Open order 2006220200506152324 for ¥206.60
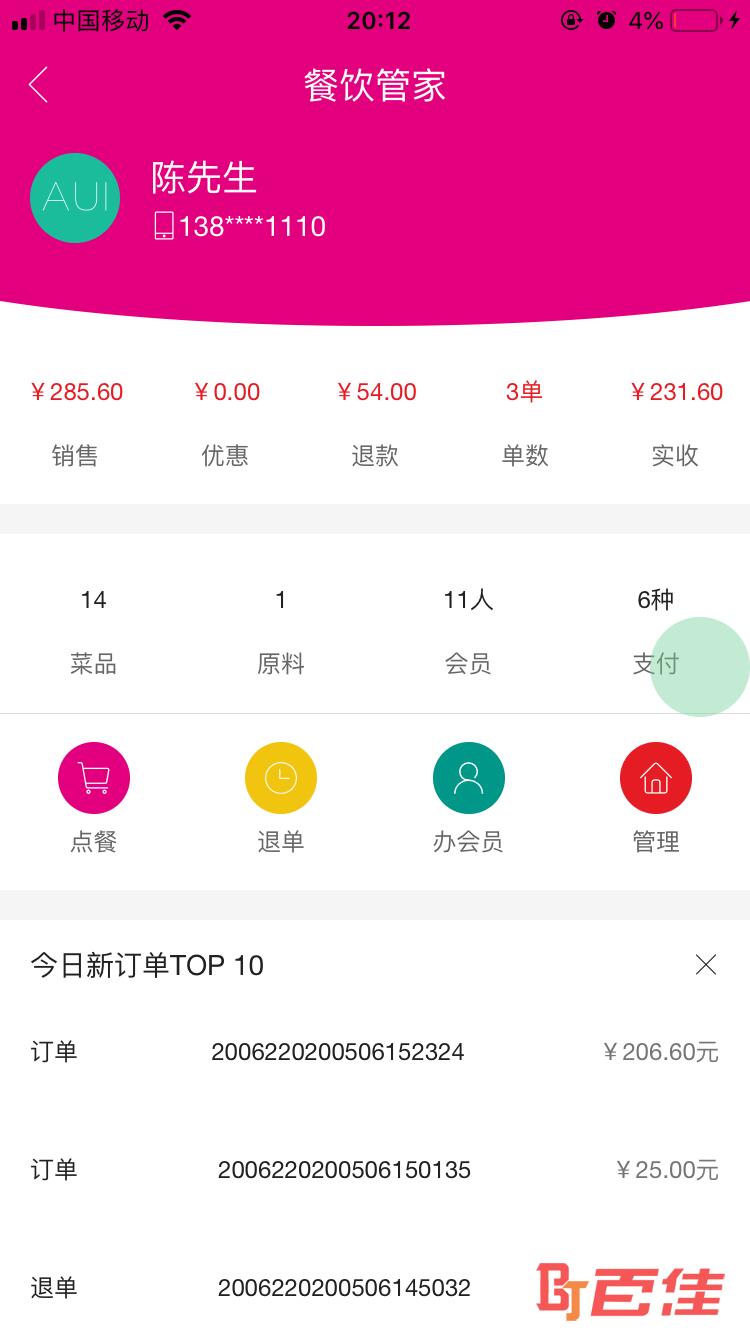Screen dimensions: 750x1334 (x=375, y=1052)
